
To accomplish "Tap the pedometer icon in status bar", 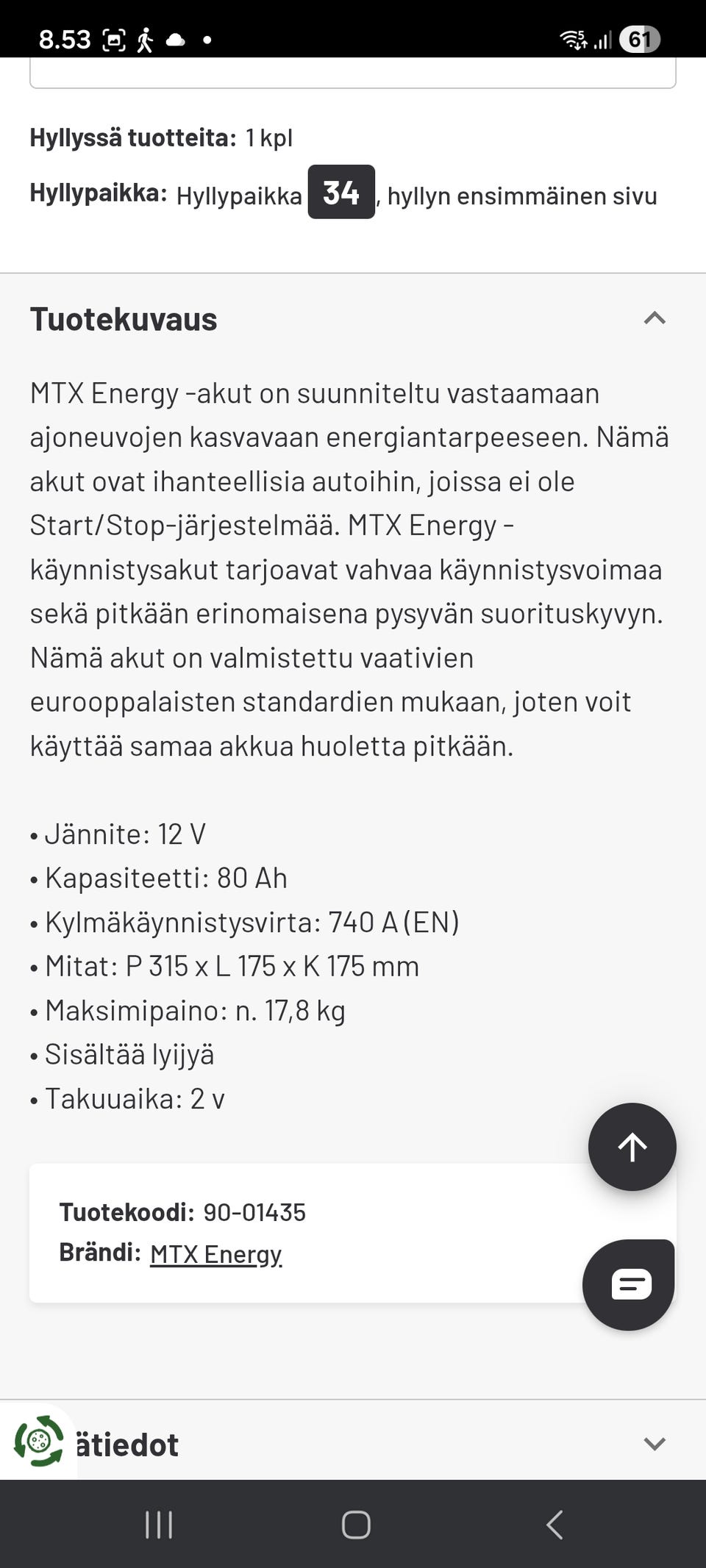I will click(x=145, y=38).
